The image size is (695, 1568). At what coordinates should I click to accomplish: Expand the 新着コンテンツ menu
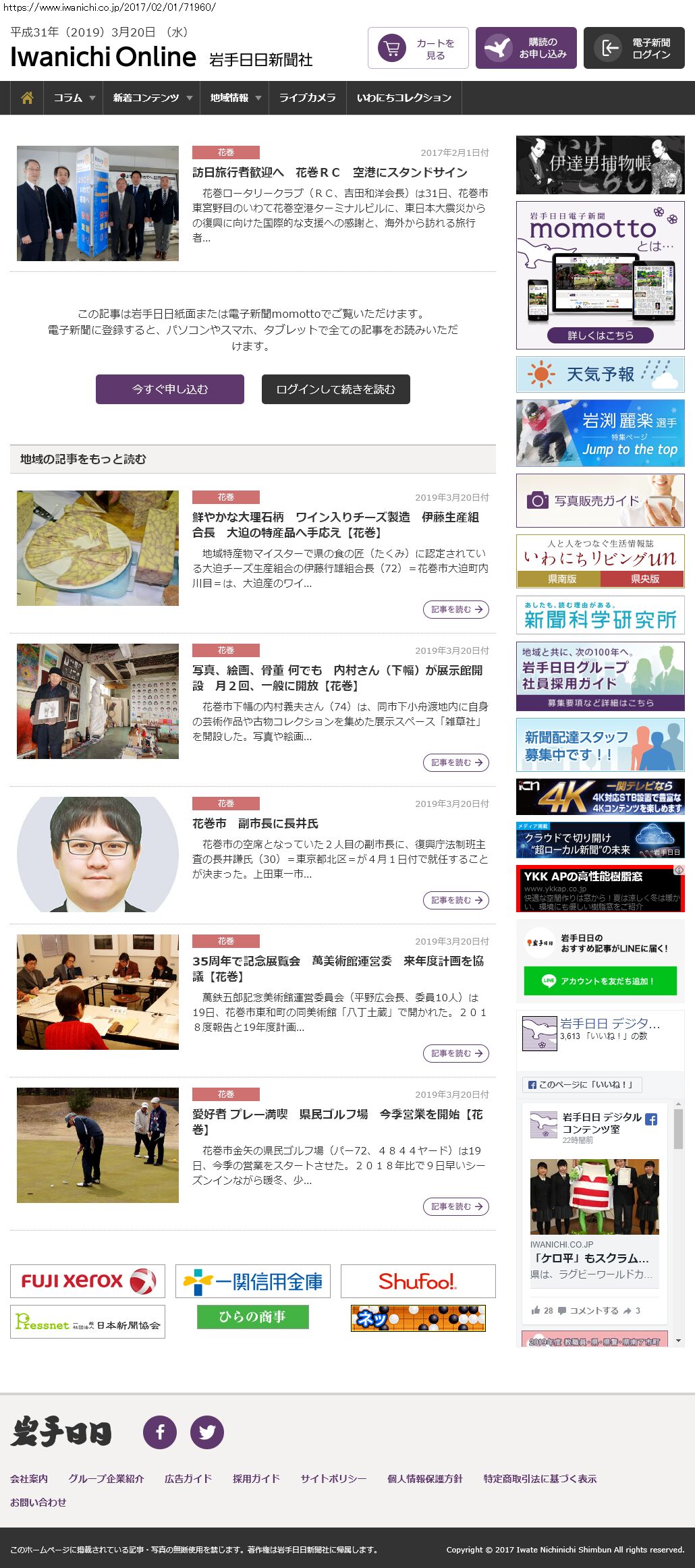click(152, 98)
